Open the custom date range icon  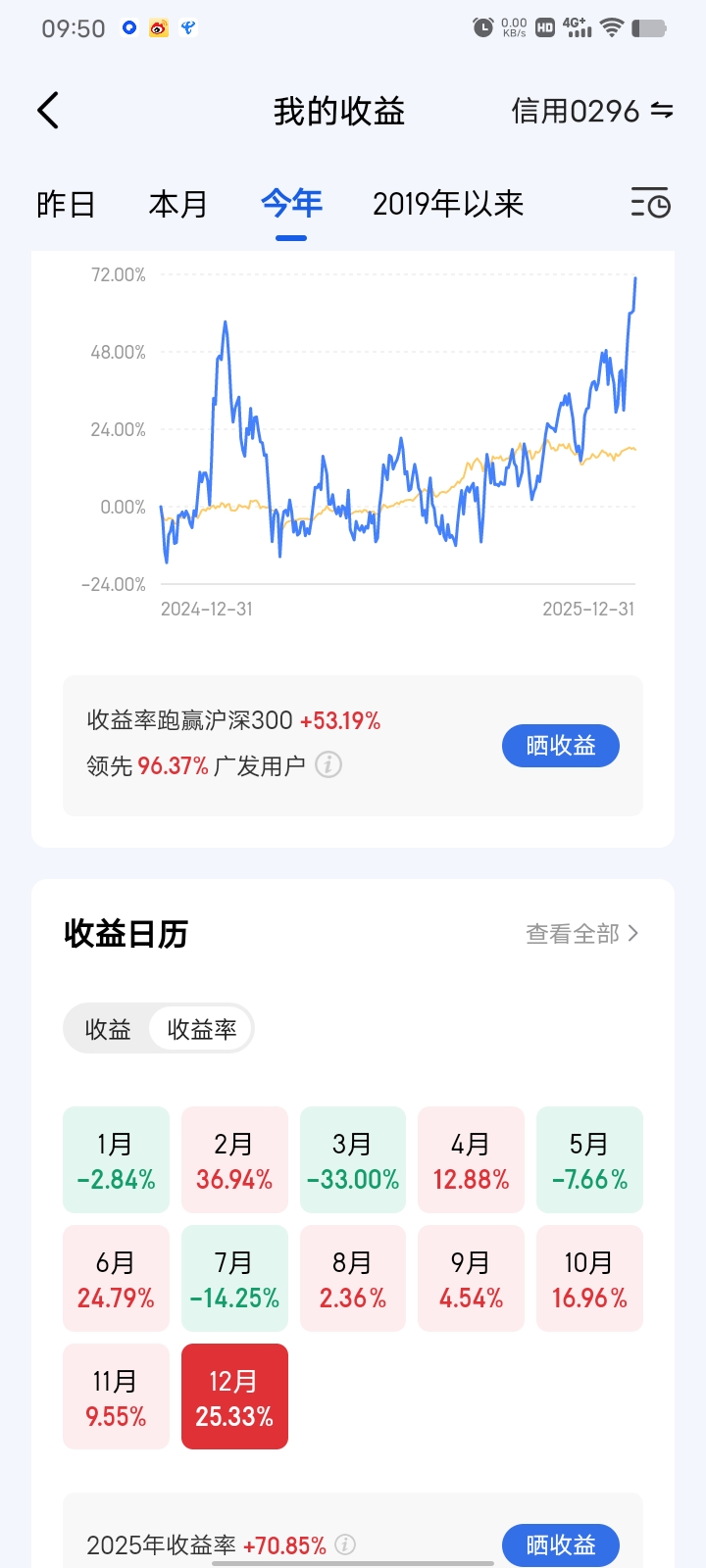[x=650, y=203]
